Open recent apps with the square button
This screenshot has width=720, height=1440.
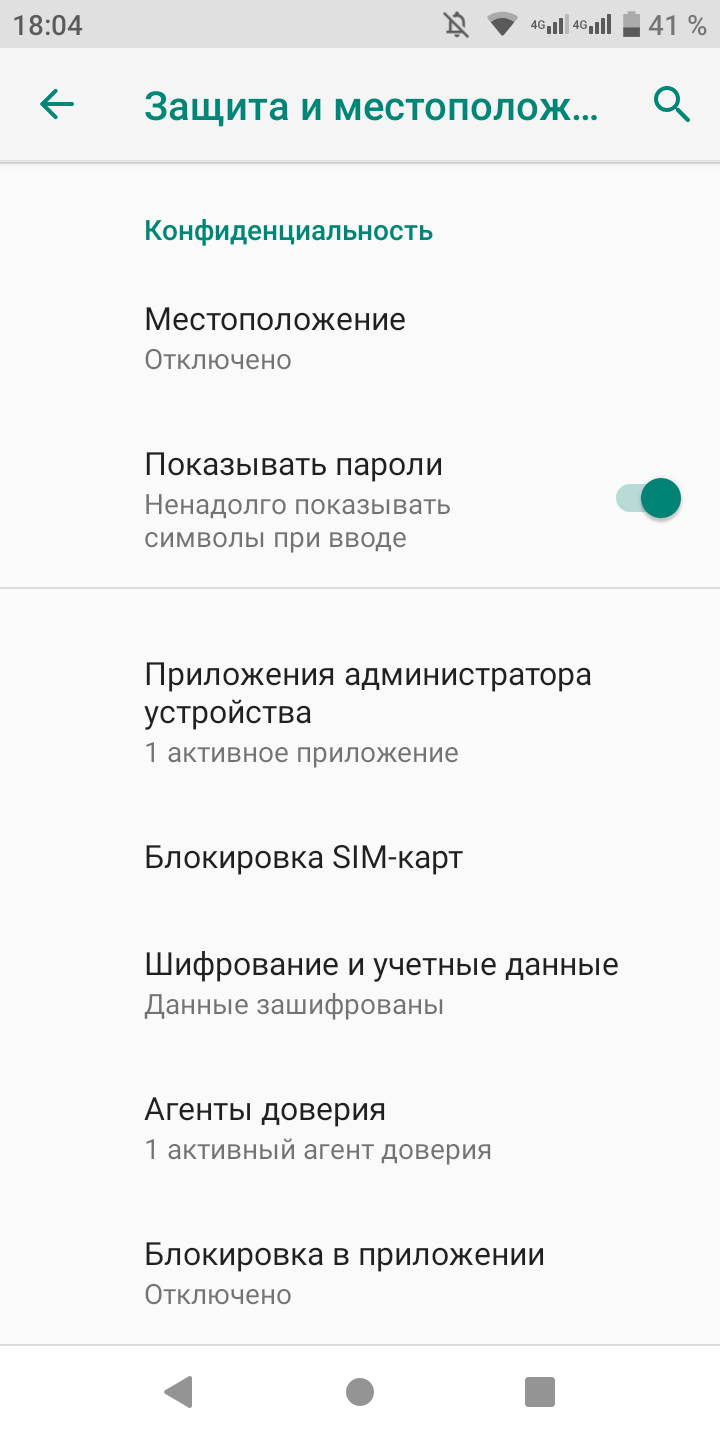540,1391
